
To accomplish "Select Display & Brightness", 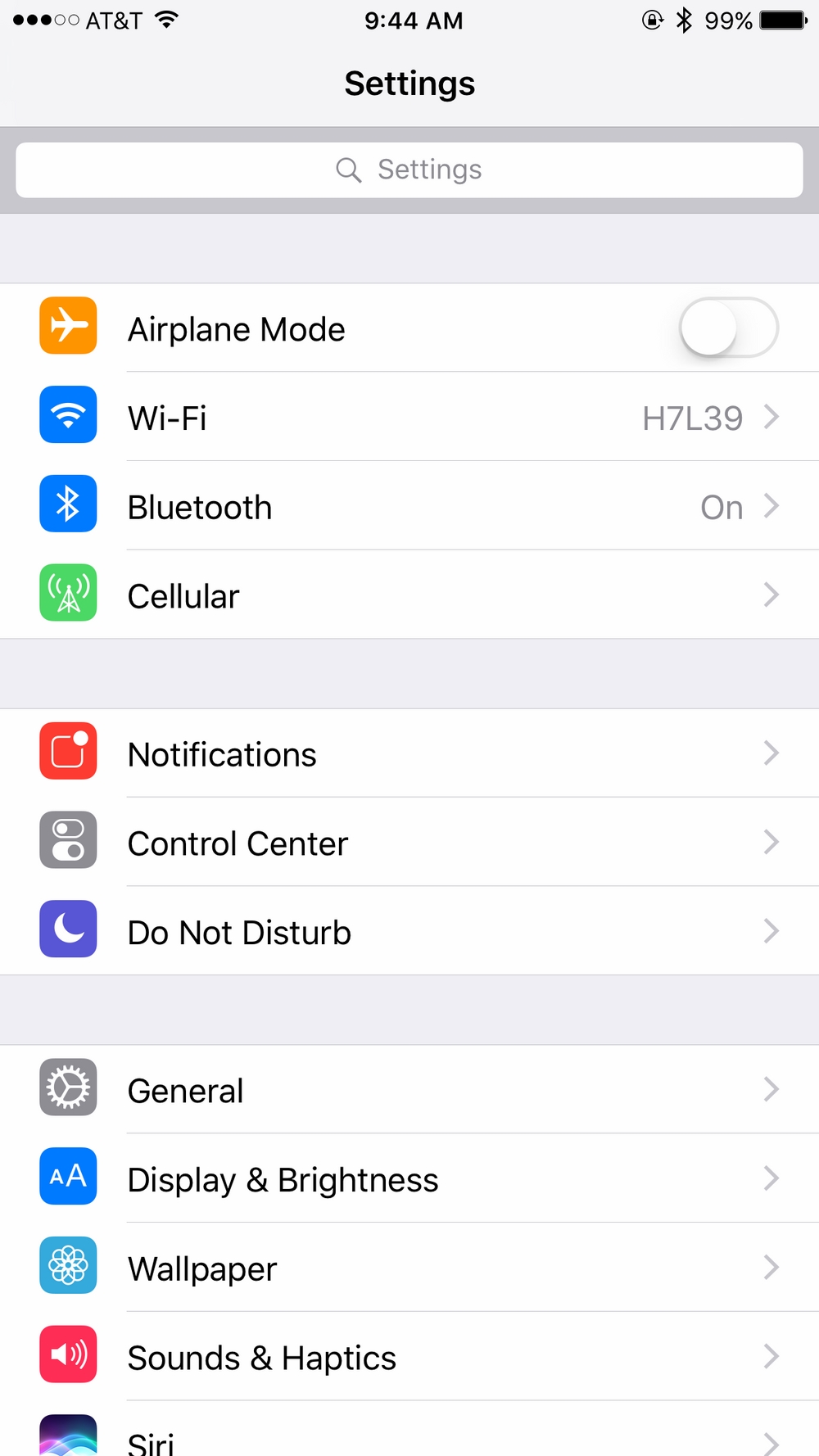I will [x=409, y=1178].
